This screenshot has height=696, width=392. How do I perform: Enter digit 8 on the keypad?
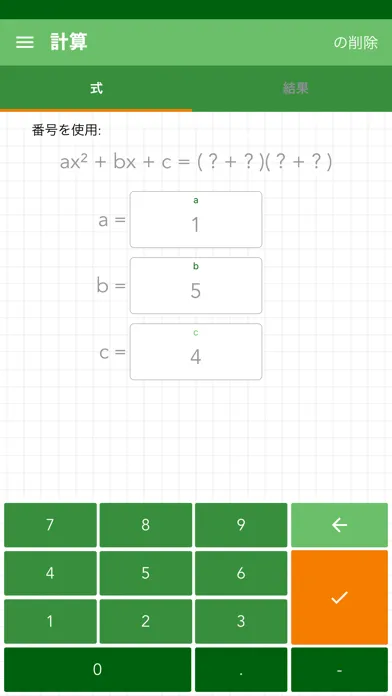146,525
